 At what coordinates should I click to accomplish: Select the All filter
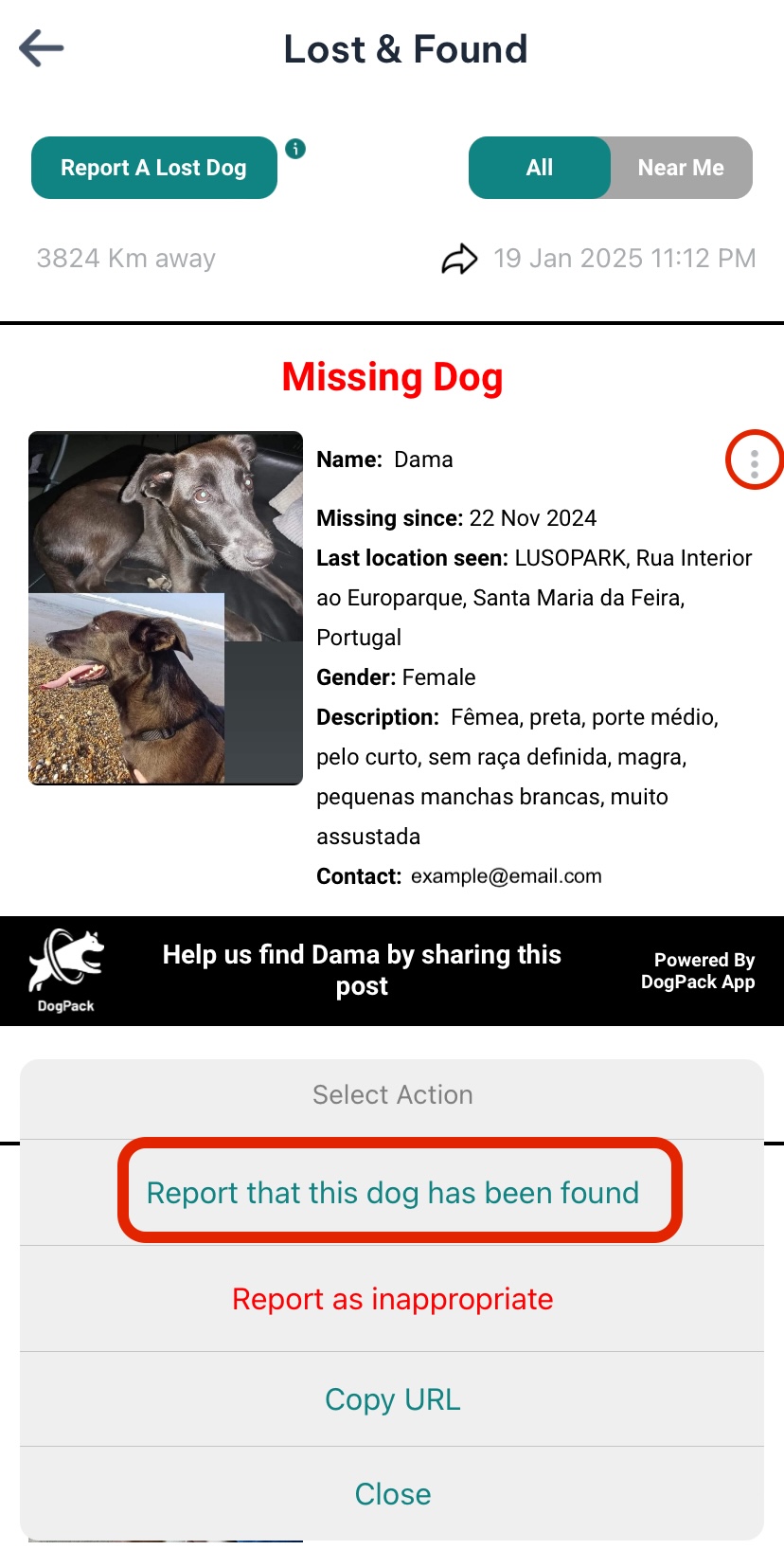[x=540, y=167]
